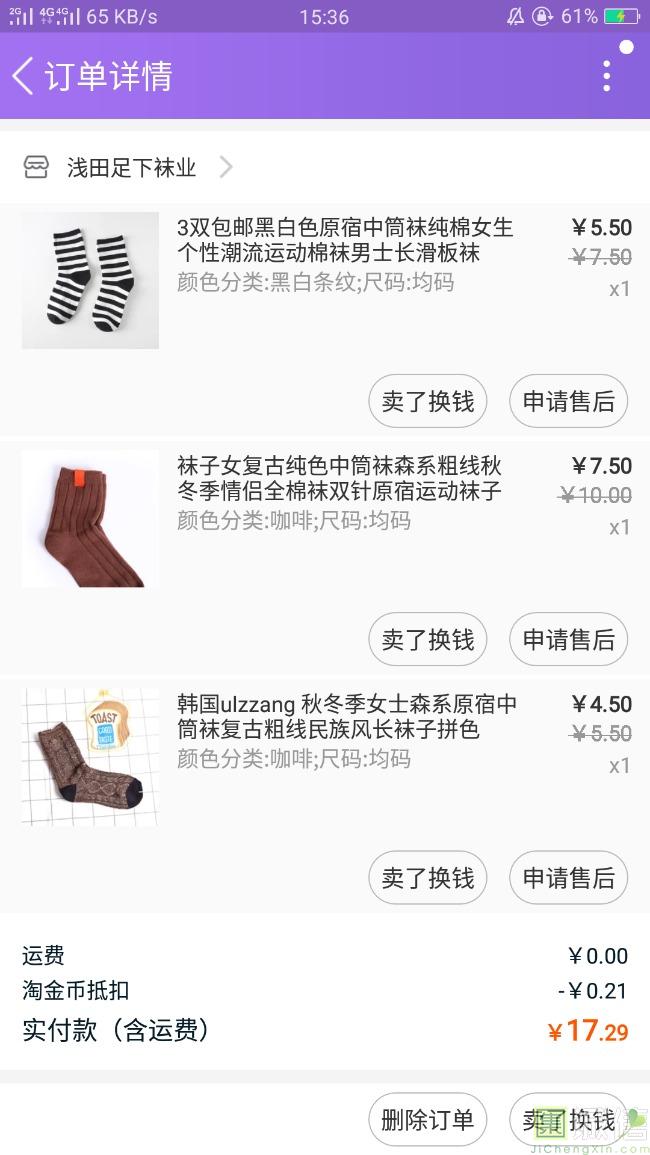Tap 卖了换钱 for 袜子女复古纯色 socks
Screen dimensions: 650x1155
pos(427,640)
